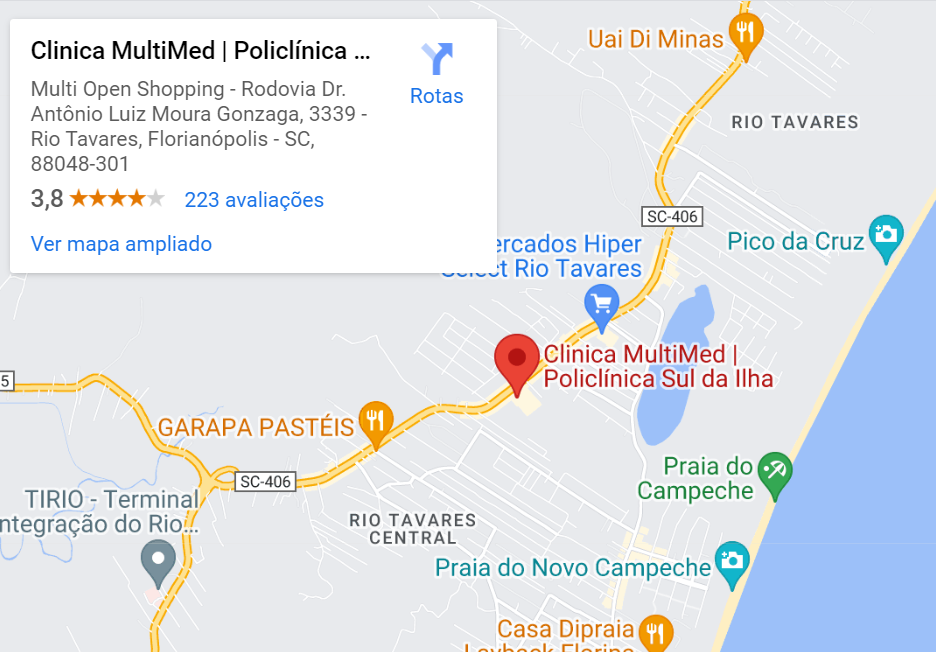
Task: Select the GARAPA PASTÉIS restaurant marker
Action: tap(375, 422)
